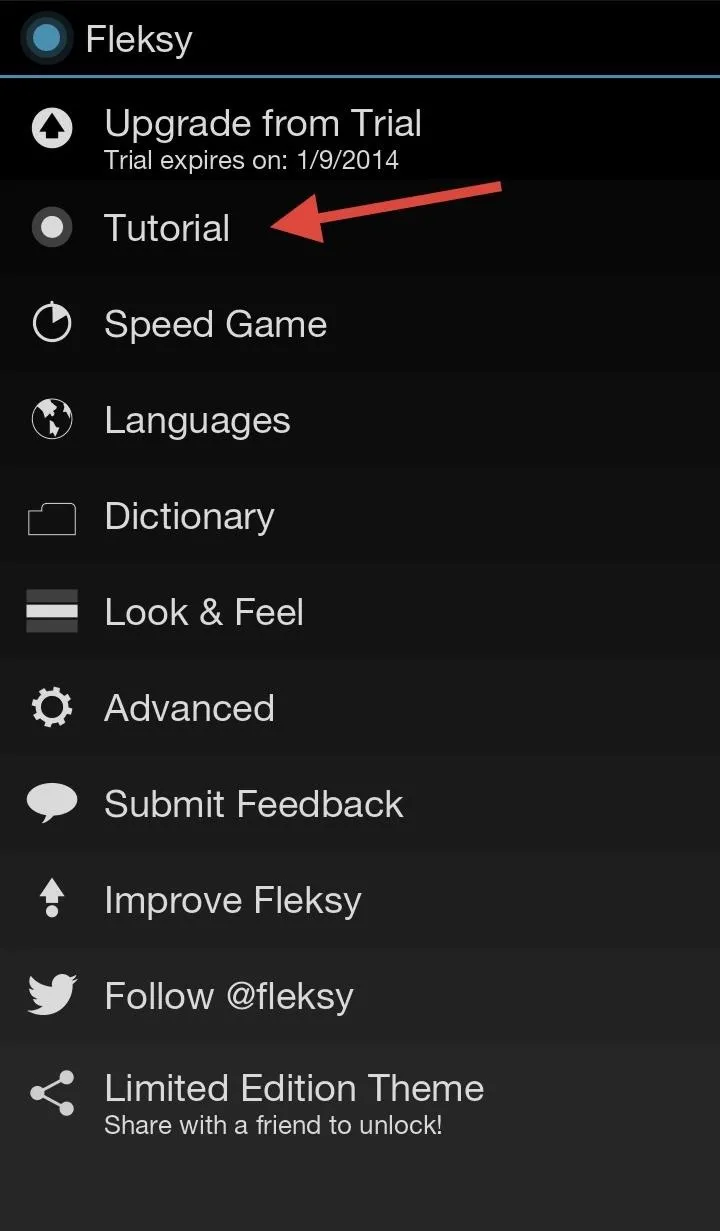Open Upgrade from Trial option
The image size is (720, 1231).
(360, 132)
